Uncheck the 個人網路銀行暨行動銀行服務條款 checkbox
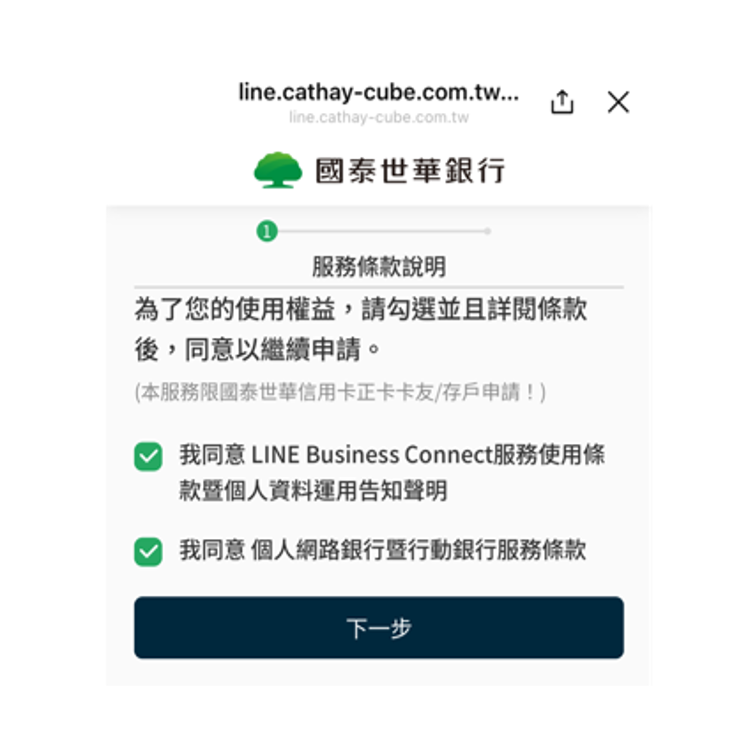 (x=148, y=551)
